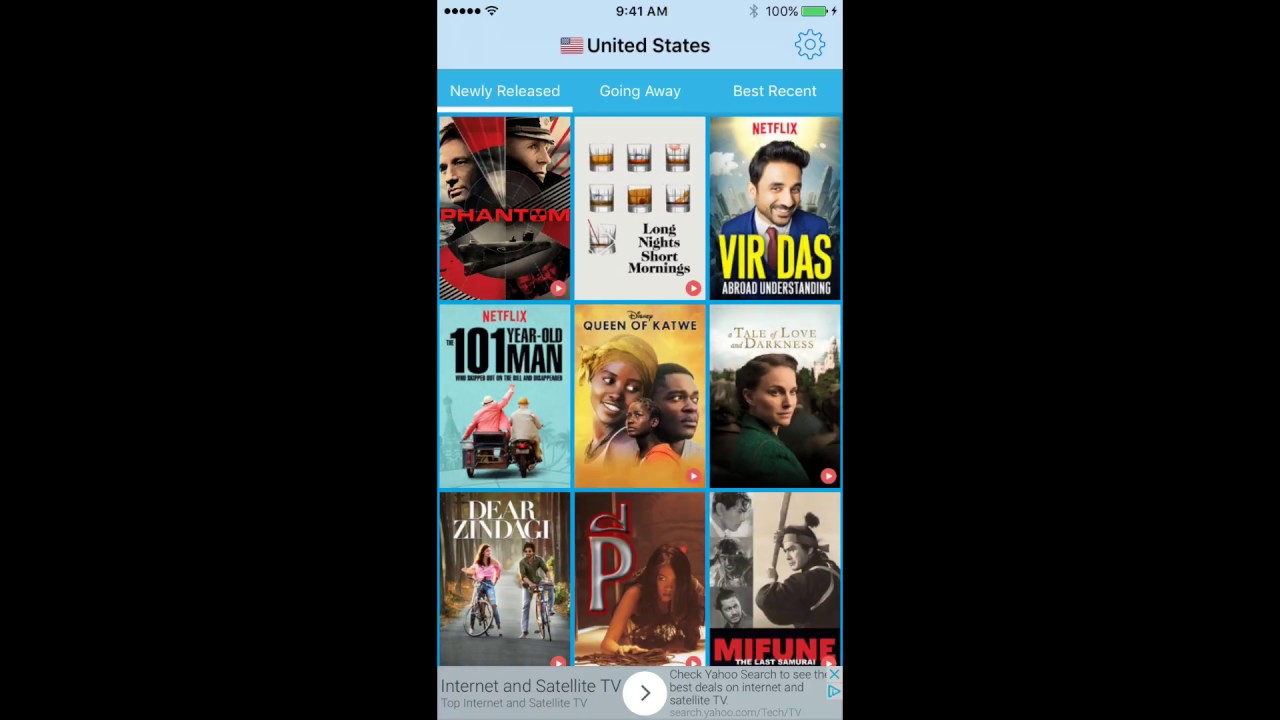1280x720 pixels.
Task: Open Vir Das Abroad Understanding
Action: coord(775,208)
